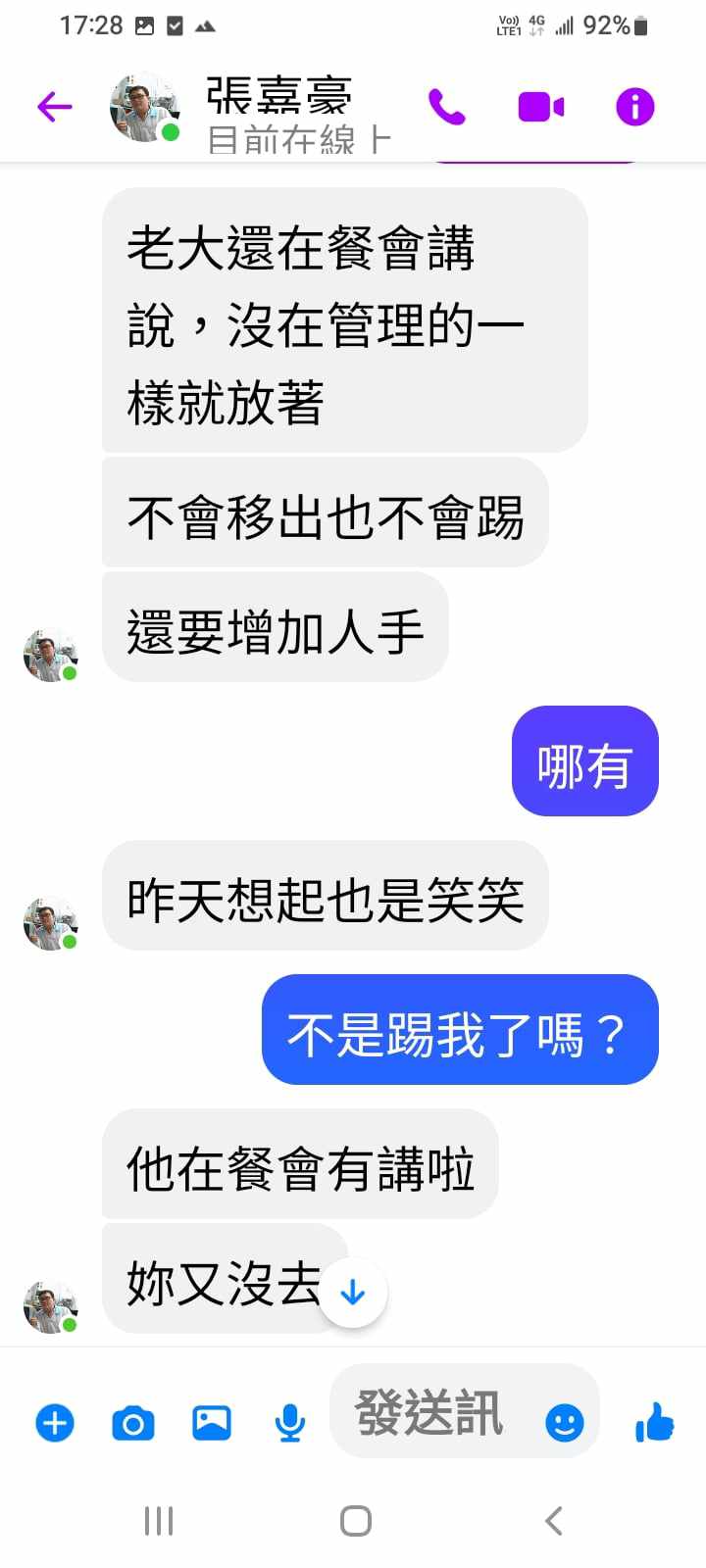Go back to the chat list
This screenshot has width=706, height=1568.
click(x=55, y=106)
